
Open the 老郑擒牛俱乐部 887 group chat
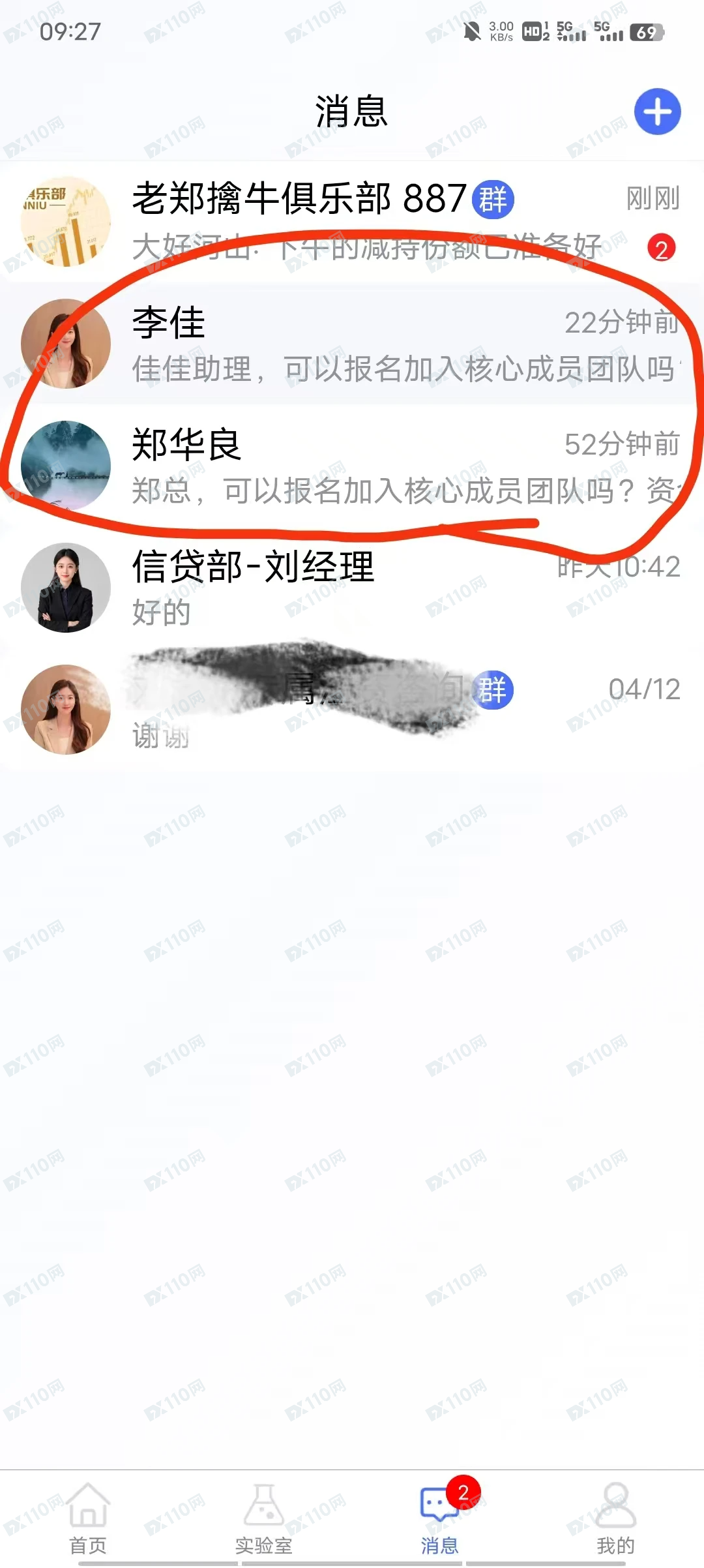pyautogui.click(x=352, y=222)
